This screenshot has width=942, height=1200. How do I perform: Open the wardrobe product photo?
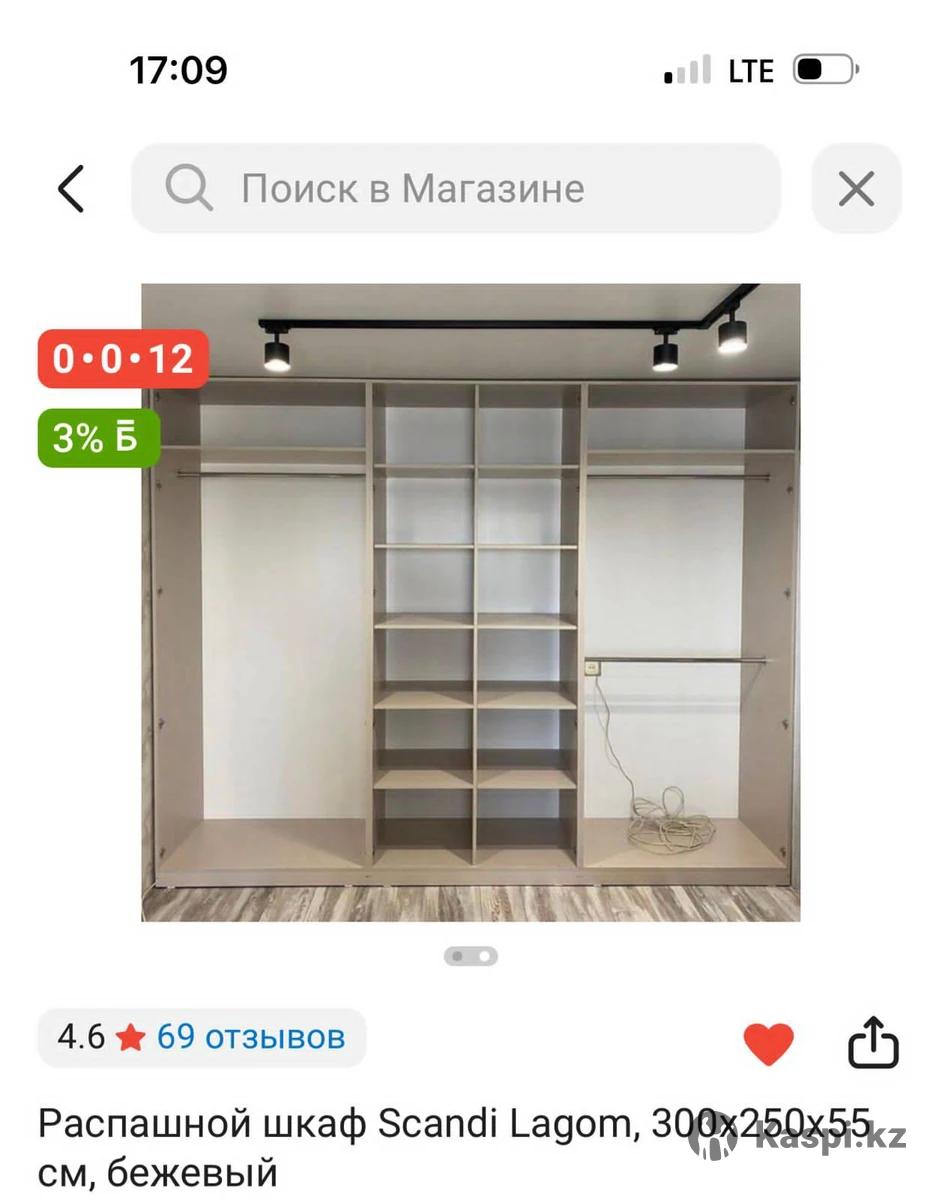[470, 602]
